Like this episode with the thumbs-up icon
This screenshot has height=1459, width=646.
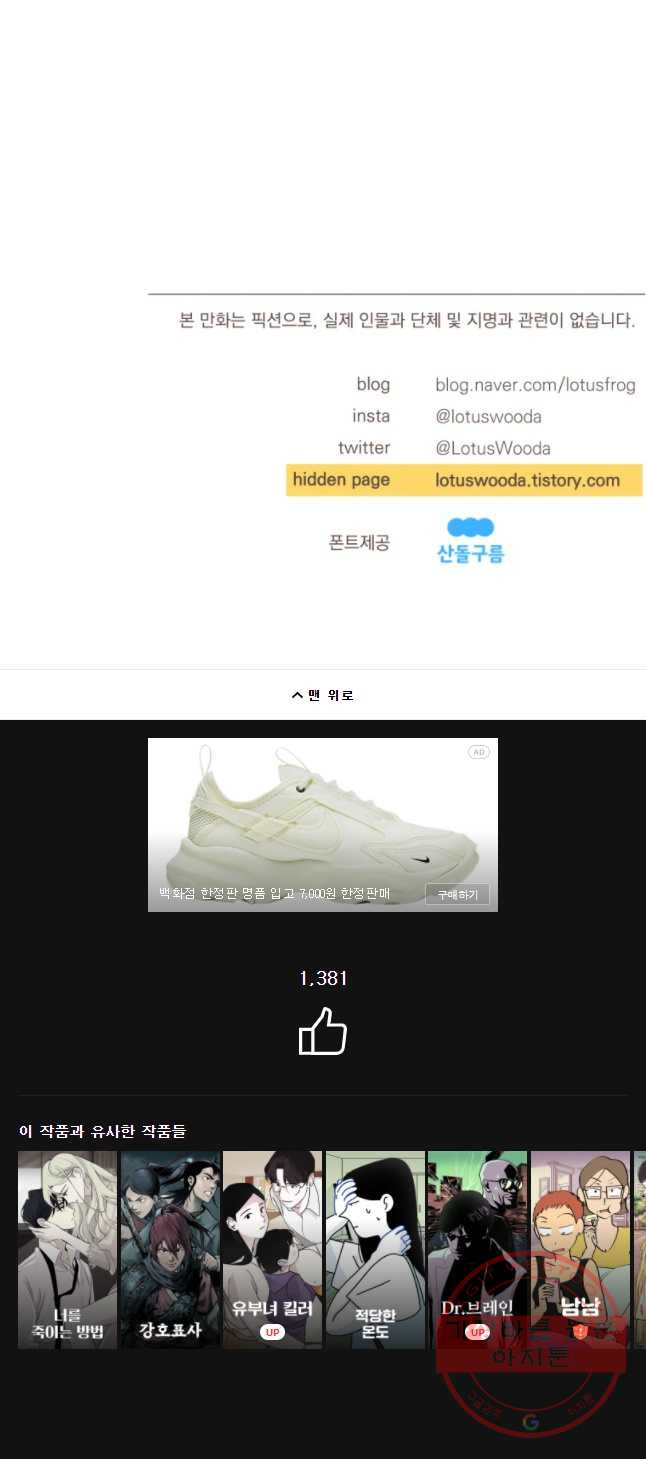click(x=322, y=1031)
